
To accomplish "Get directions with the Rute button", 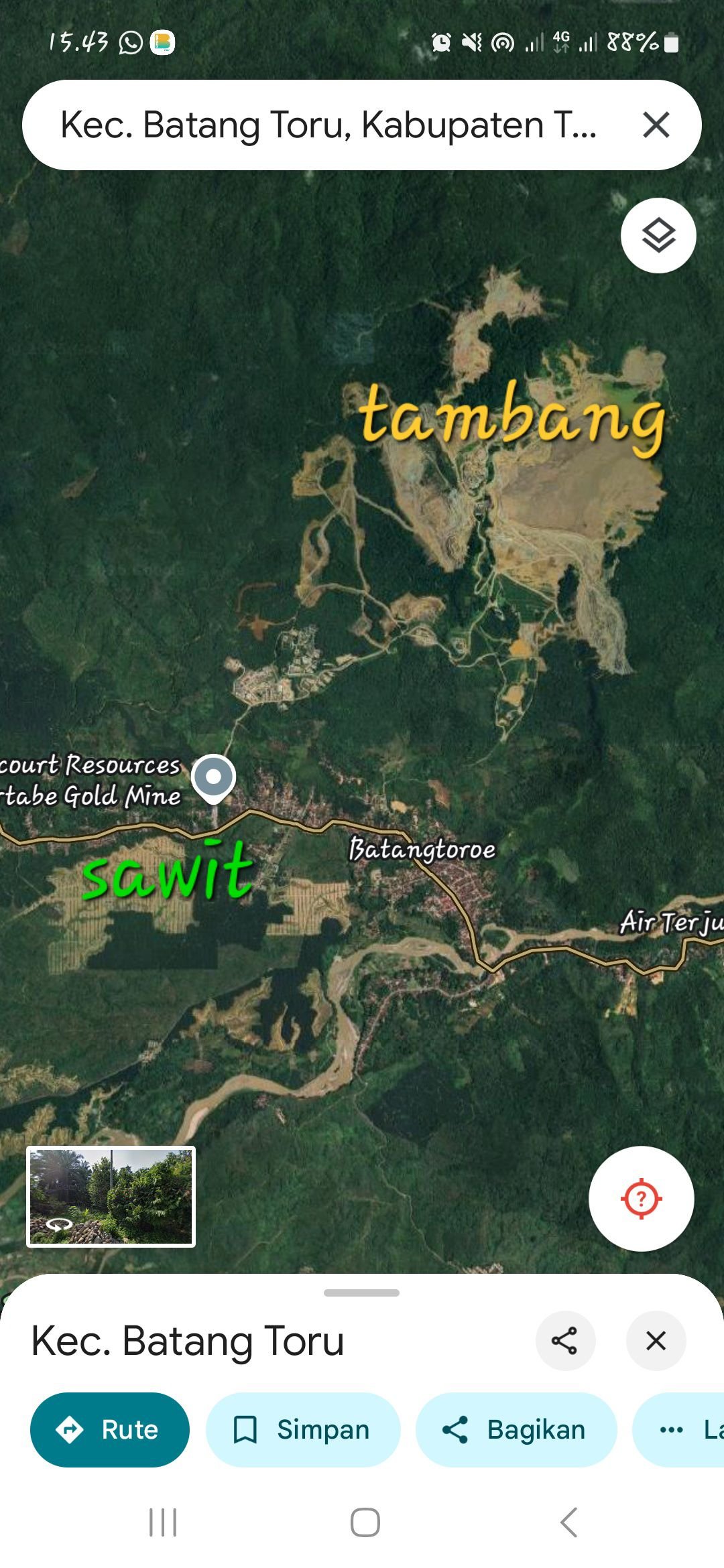I will 110,1430.
